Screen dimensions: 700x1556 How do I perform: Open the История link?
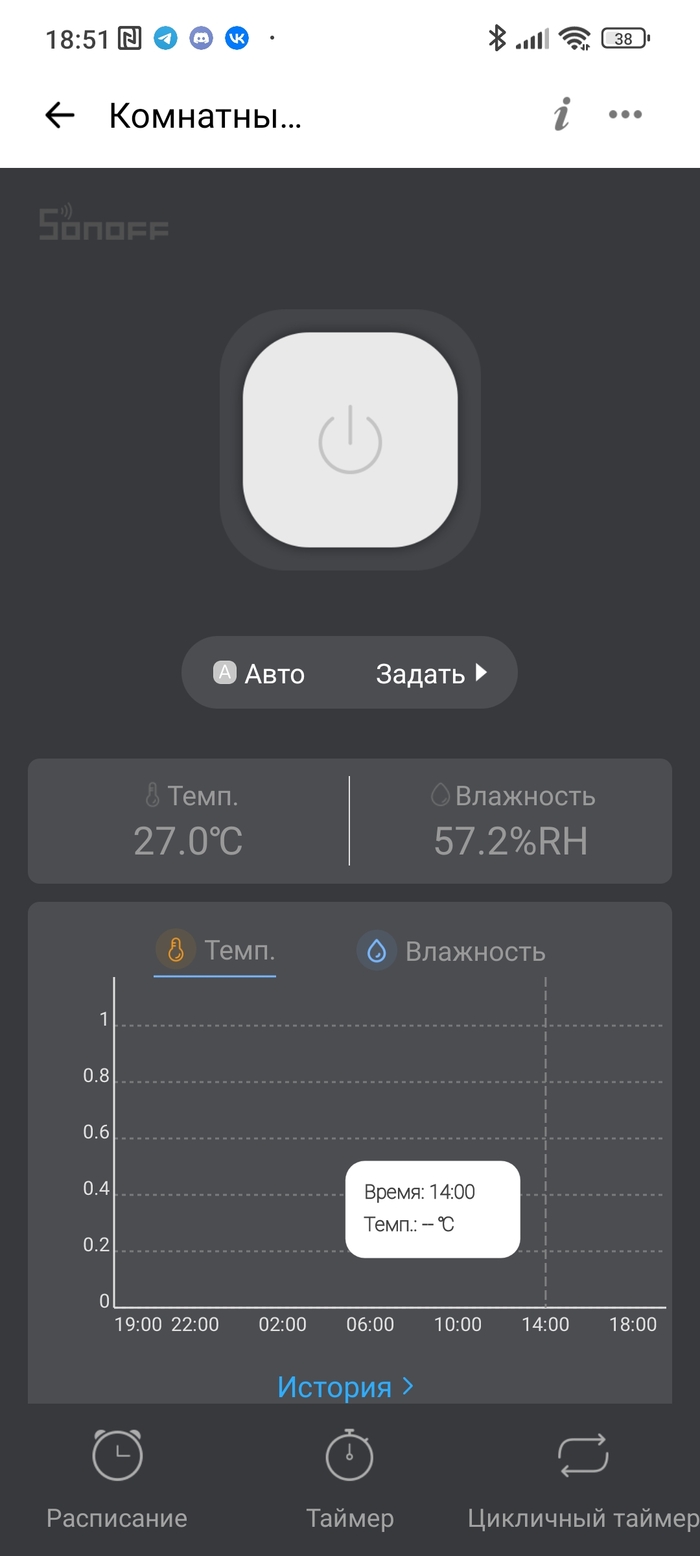(x=345, y=1387)
